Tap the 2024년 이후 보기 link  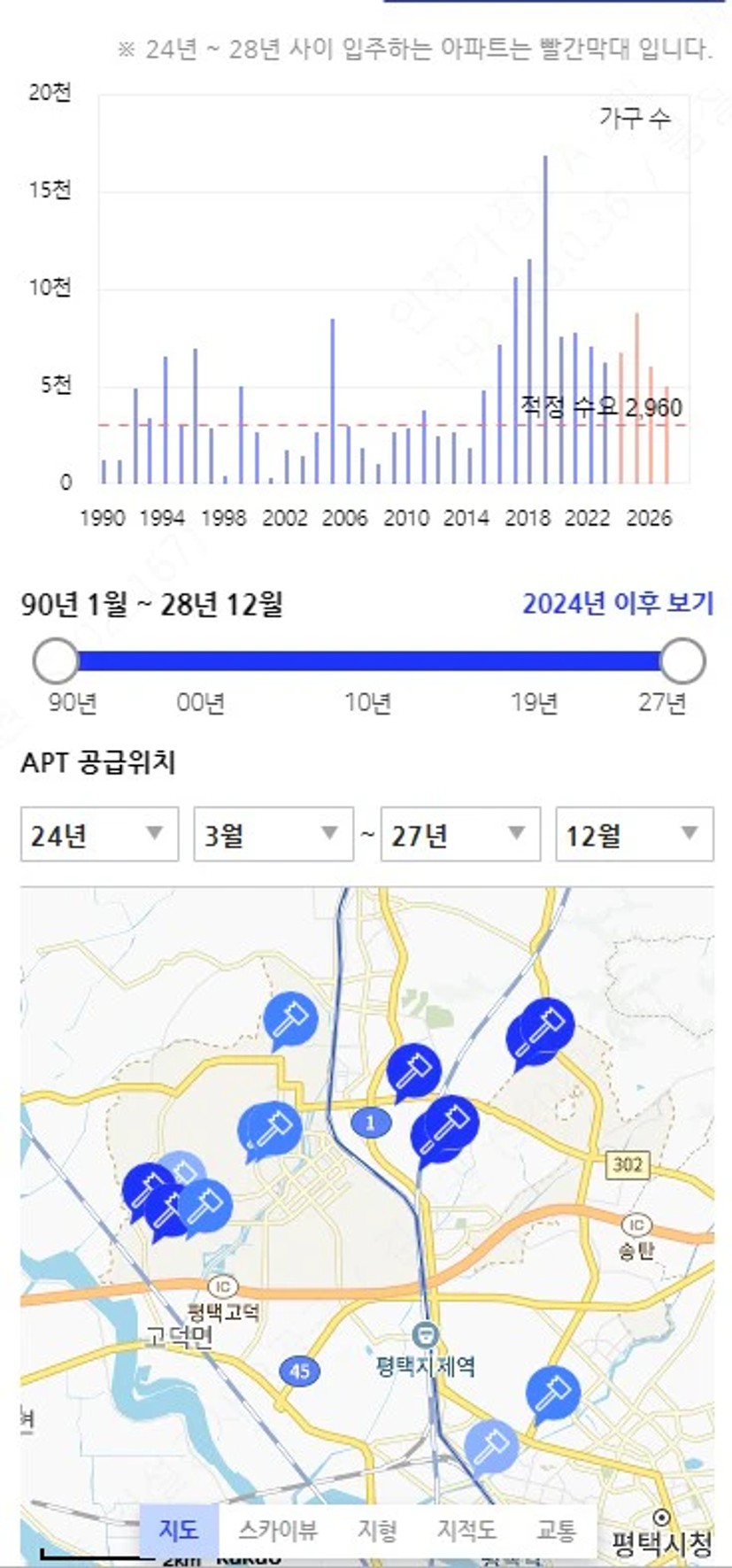(x=617, y=604)
